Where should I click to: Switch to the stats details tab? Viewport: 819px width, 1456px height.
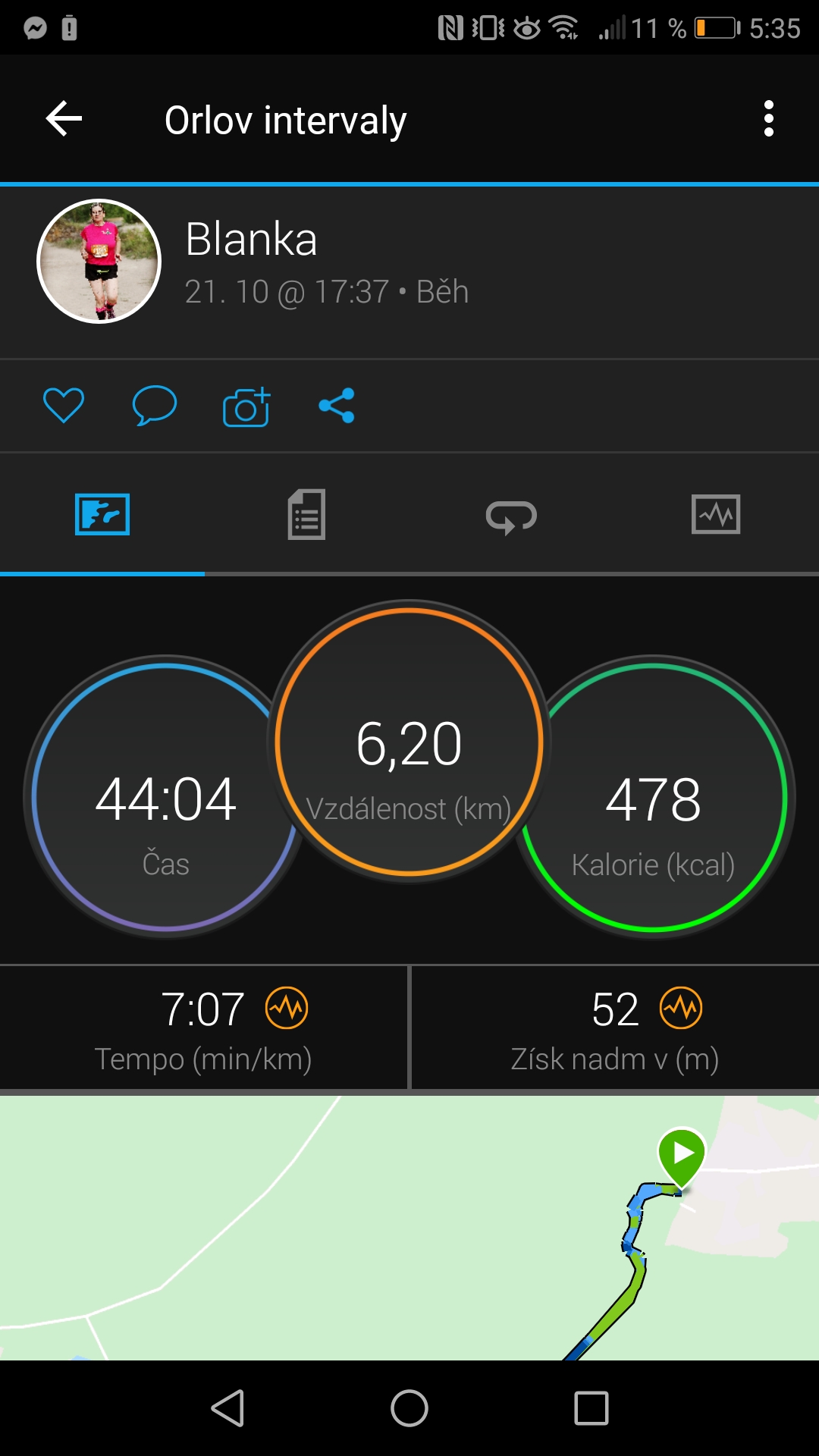click(x=307, y=514)
